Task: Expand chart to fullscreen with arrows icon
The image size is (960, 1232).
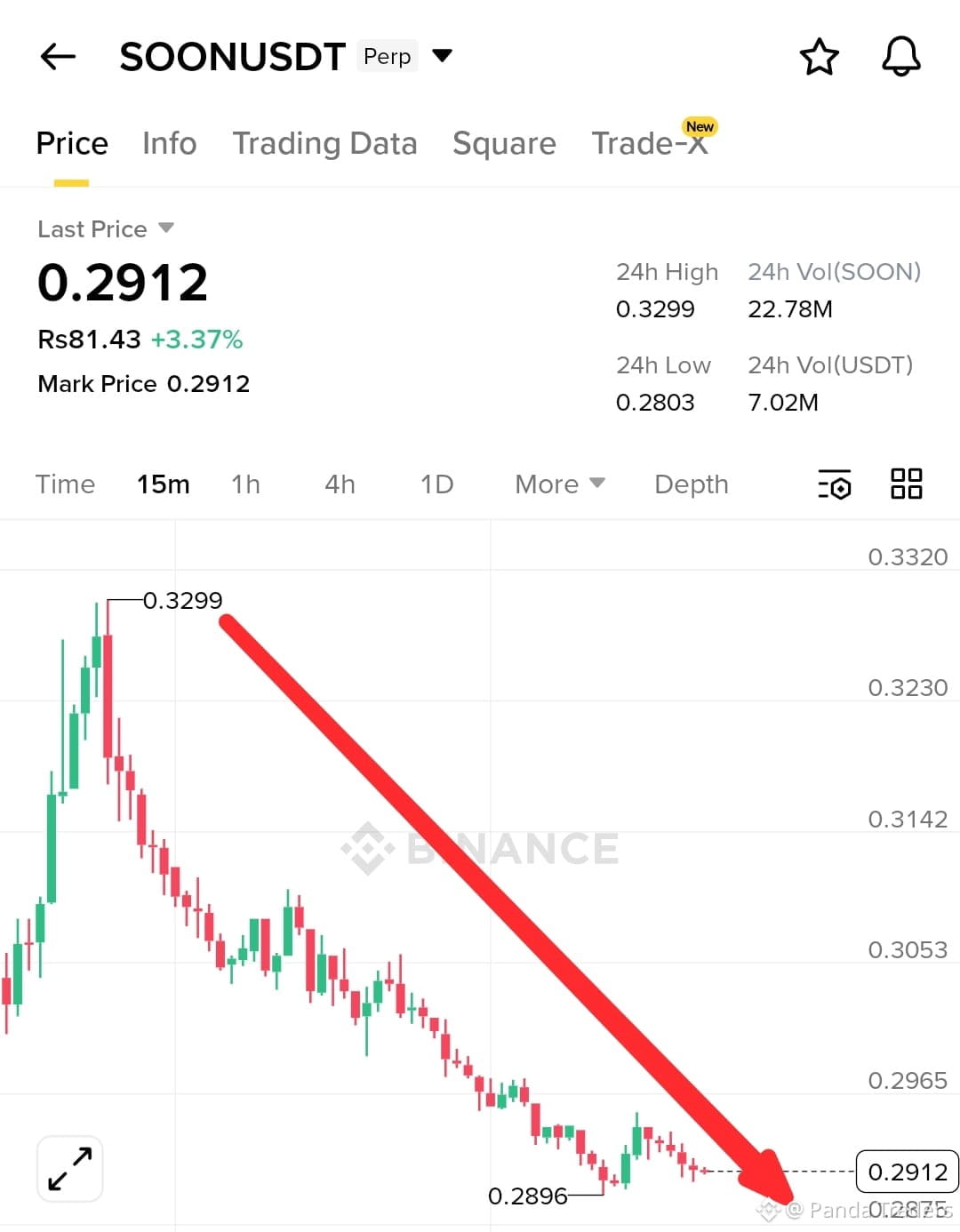Action: point(69,1168)
